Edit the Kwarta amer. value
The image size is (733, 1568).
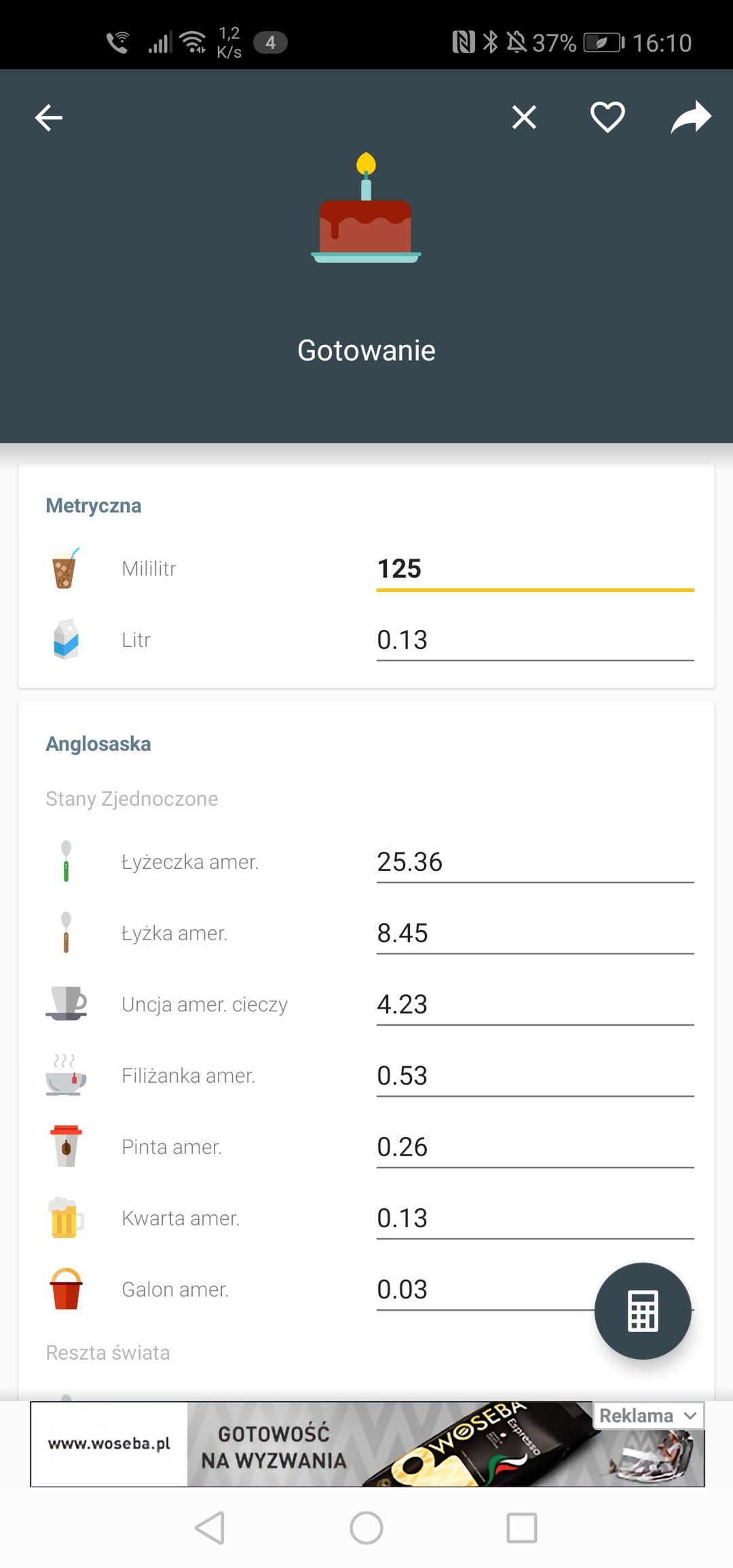pos(535,1219)
